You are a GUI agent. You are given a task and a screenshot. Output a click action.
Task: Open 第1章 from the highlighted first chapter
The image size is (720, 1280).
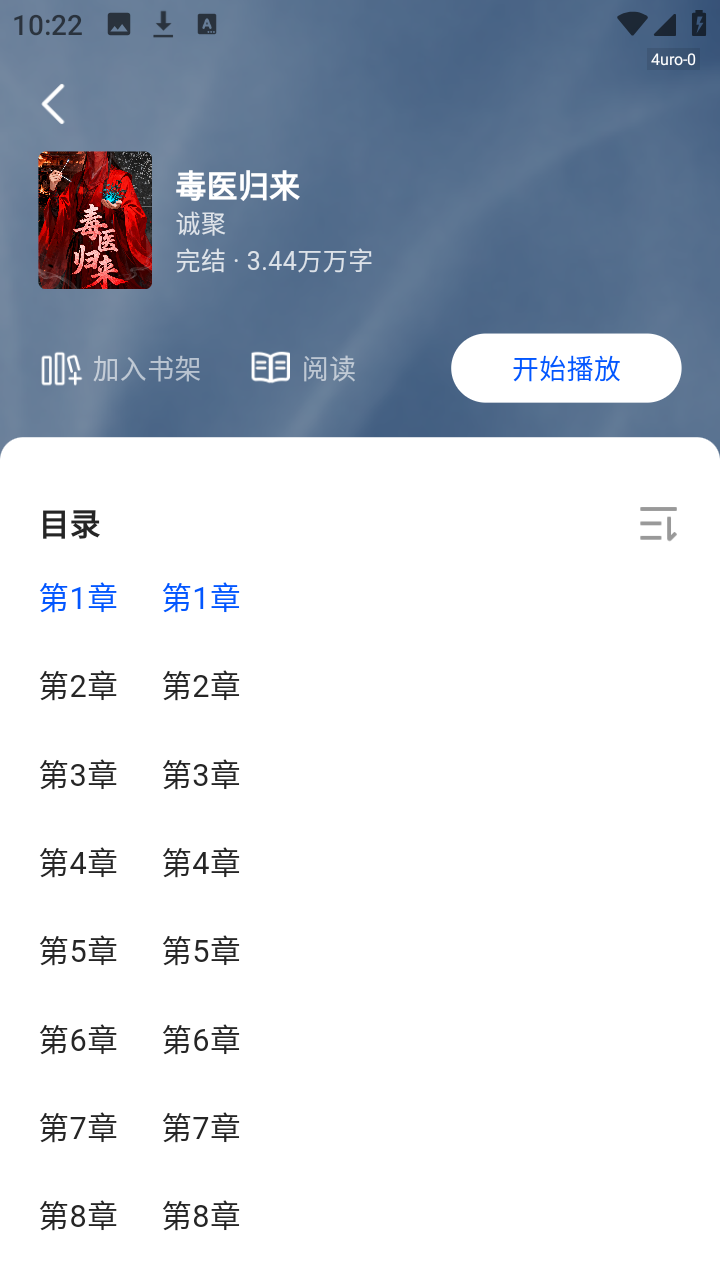tap(78, 597)
